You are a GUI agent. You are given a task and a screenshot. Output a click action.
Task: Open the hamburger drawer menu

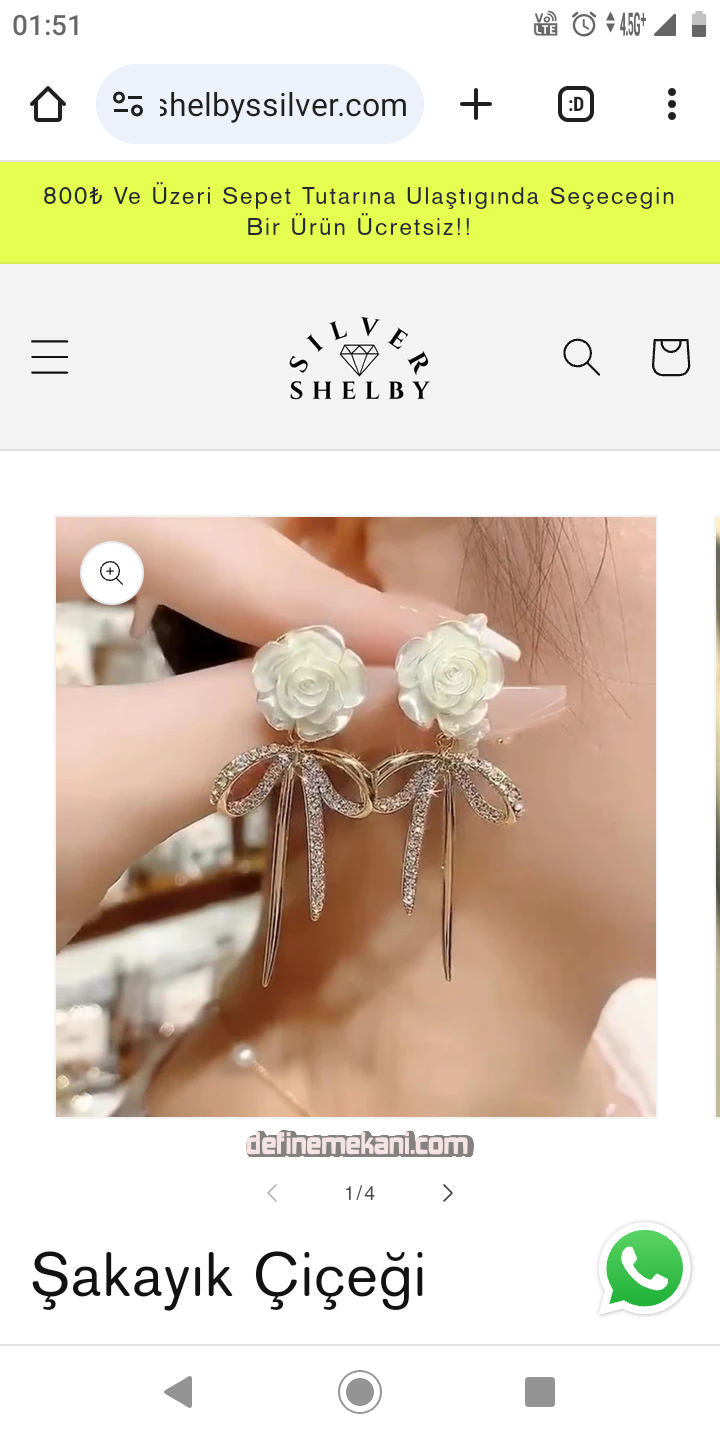click(x=49, y=357)
